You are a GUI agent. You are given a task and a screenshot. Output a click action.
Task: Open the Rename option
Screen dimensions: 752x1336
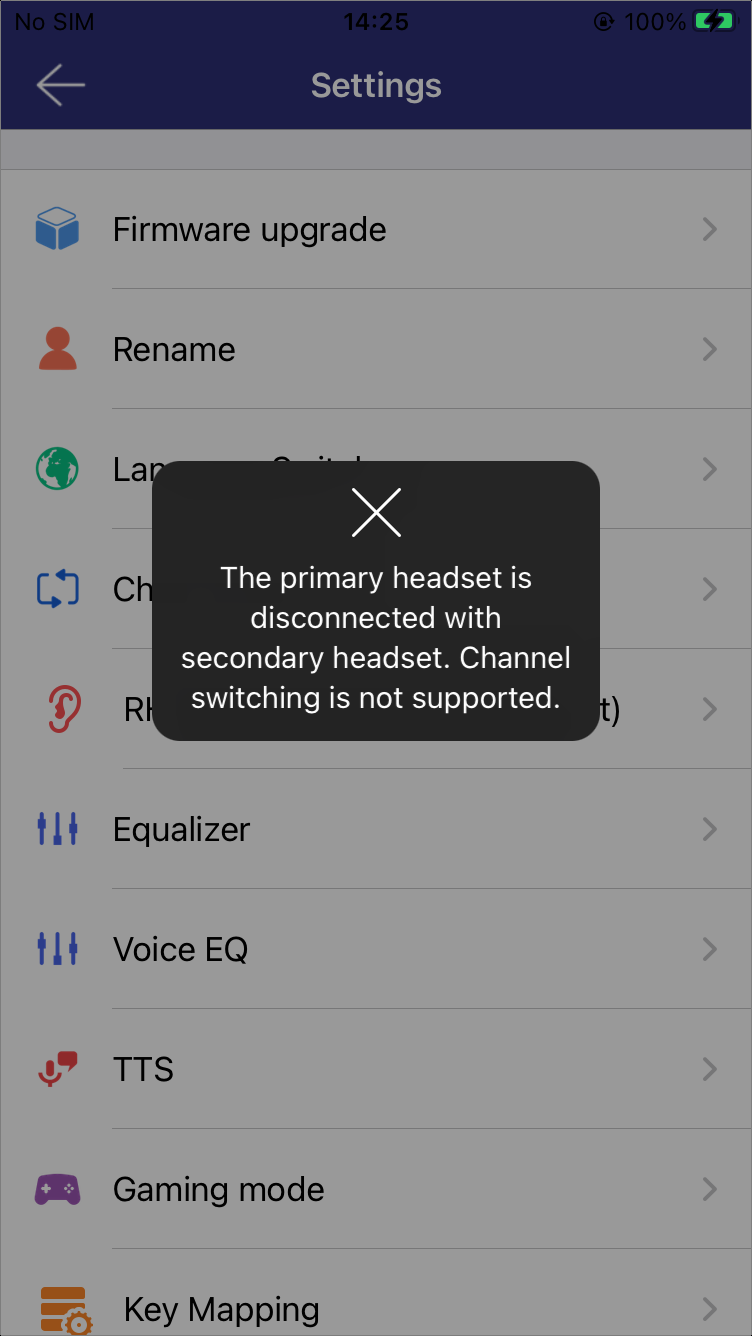point(376,349)
